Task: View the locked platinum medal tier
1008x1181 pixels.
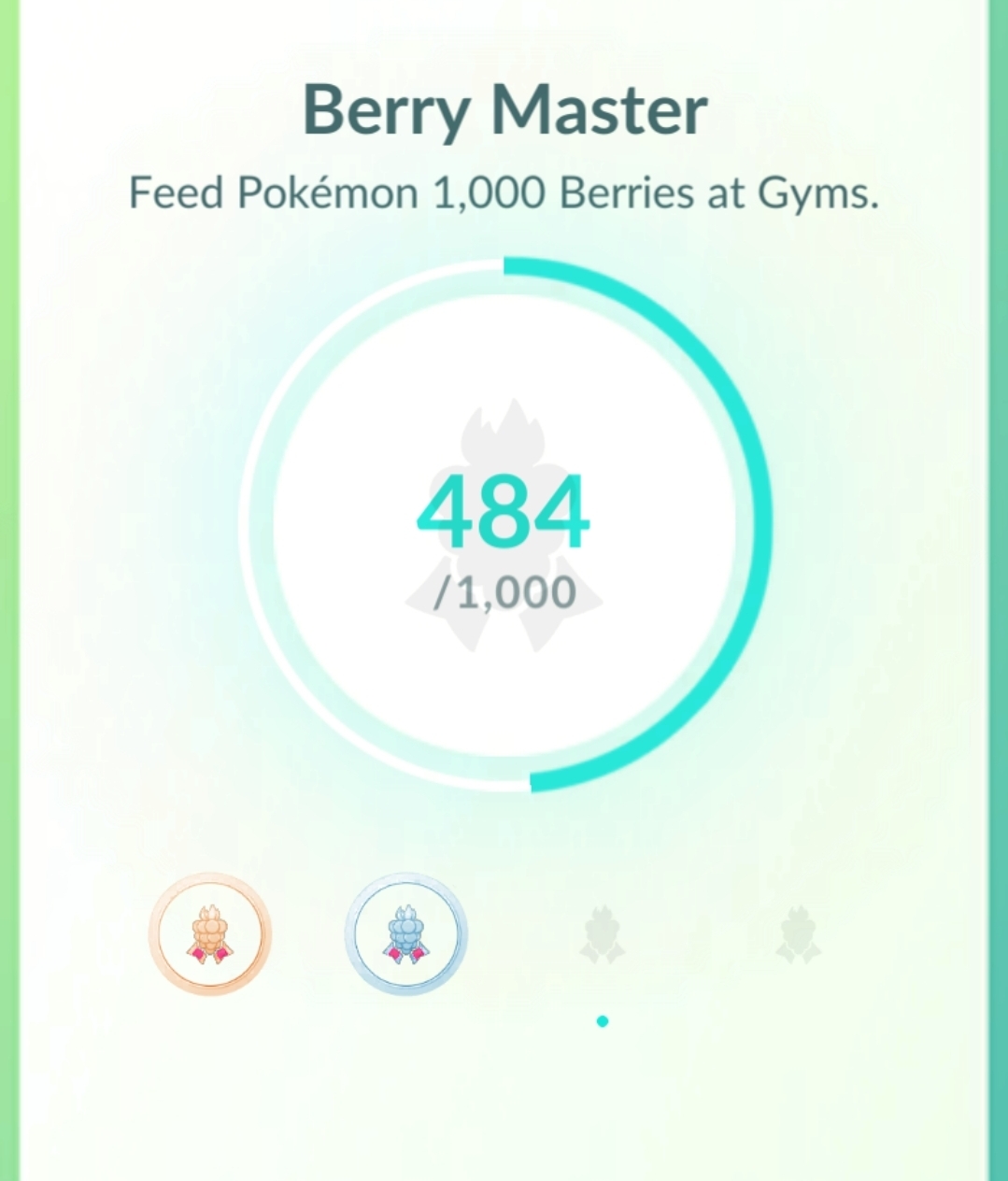Action: tap(798, 934)
